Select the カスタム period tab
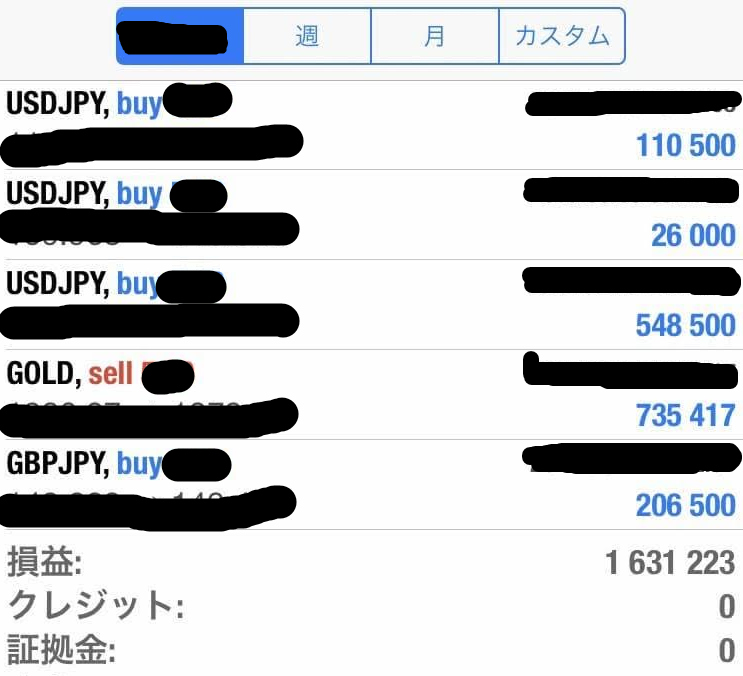The image size is (743, 676). pos(561,37)
